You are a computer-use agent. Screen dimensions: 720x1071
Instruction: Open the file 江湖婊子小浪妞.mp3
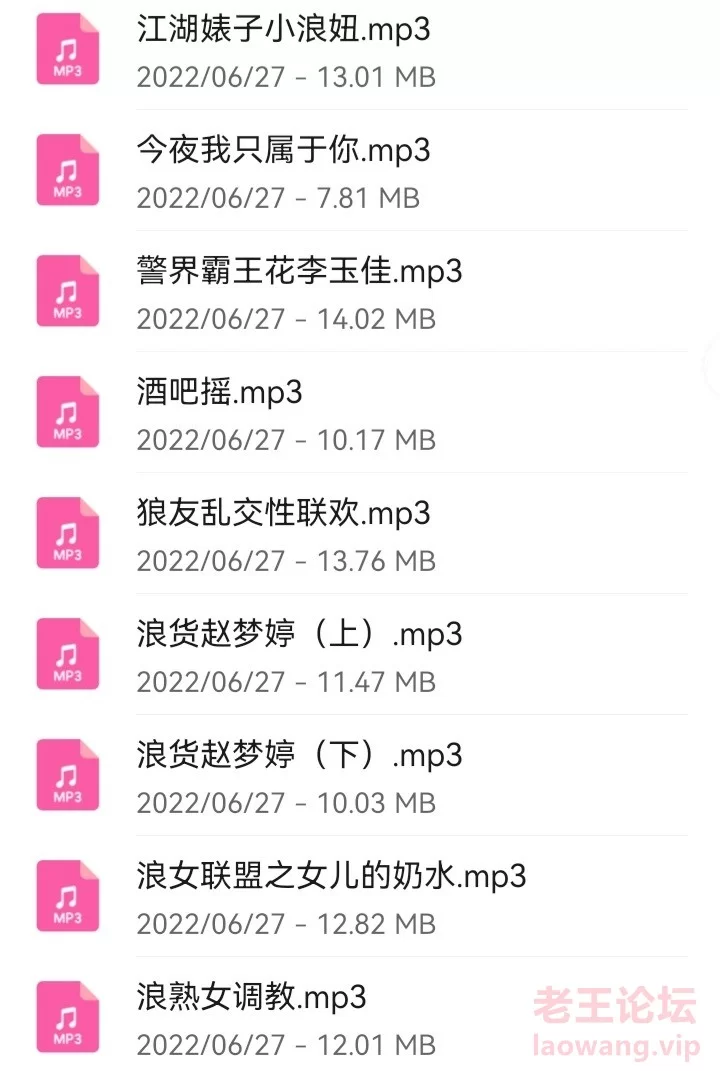[x=283, y=30]
